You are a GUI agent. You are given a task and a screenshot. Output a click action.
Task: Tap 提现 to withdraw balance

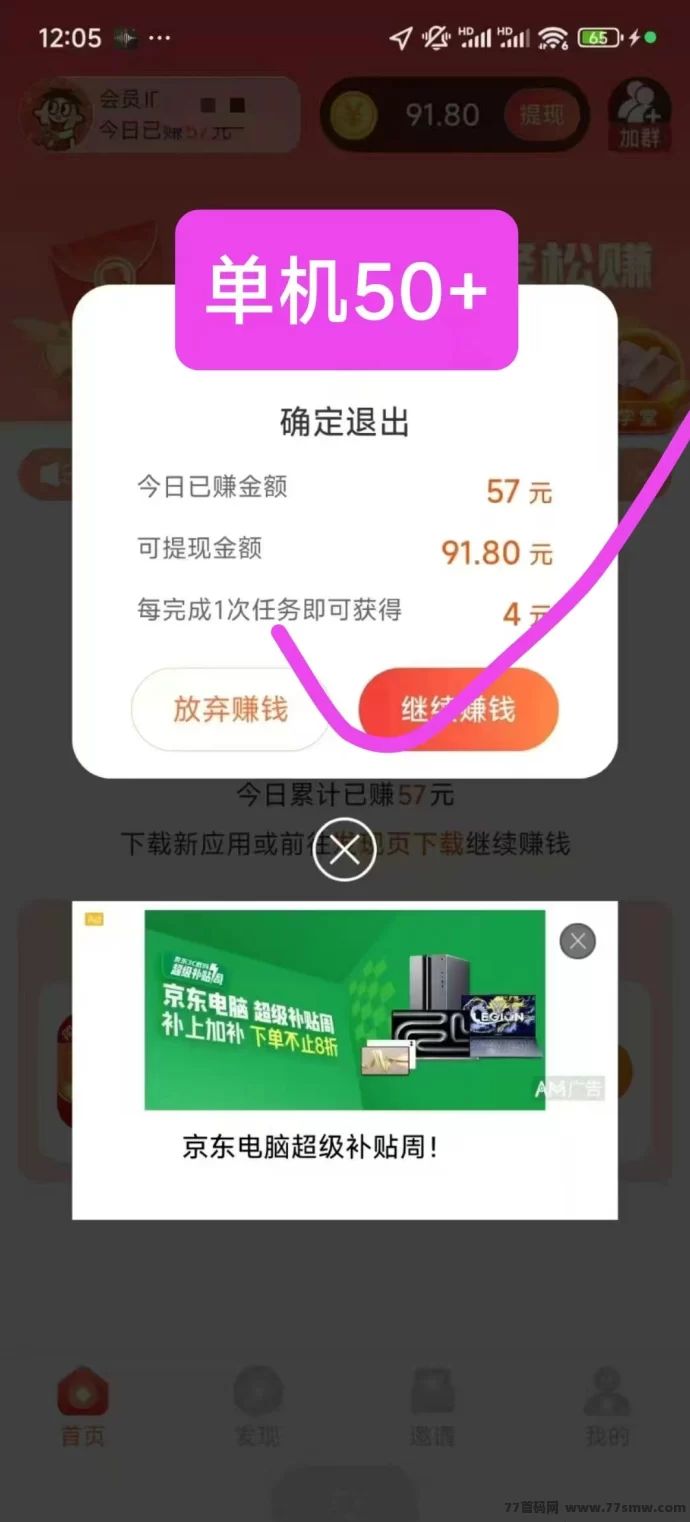pyautogui.click(x=541, y=115)
